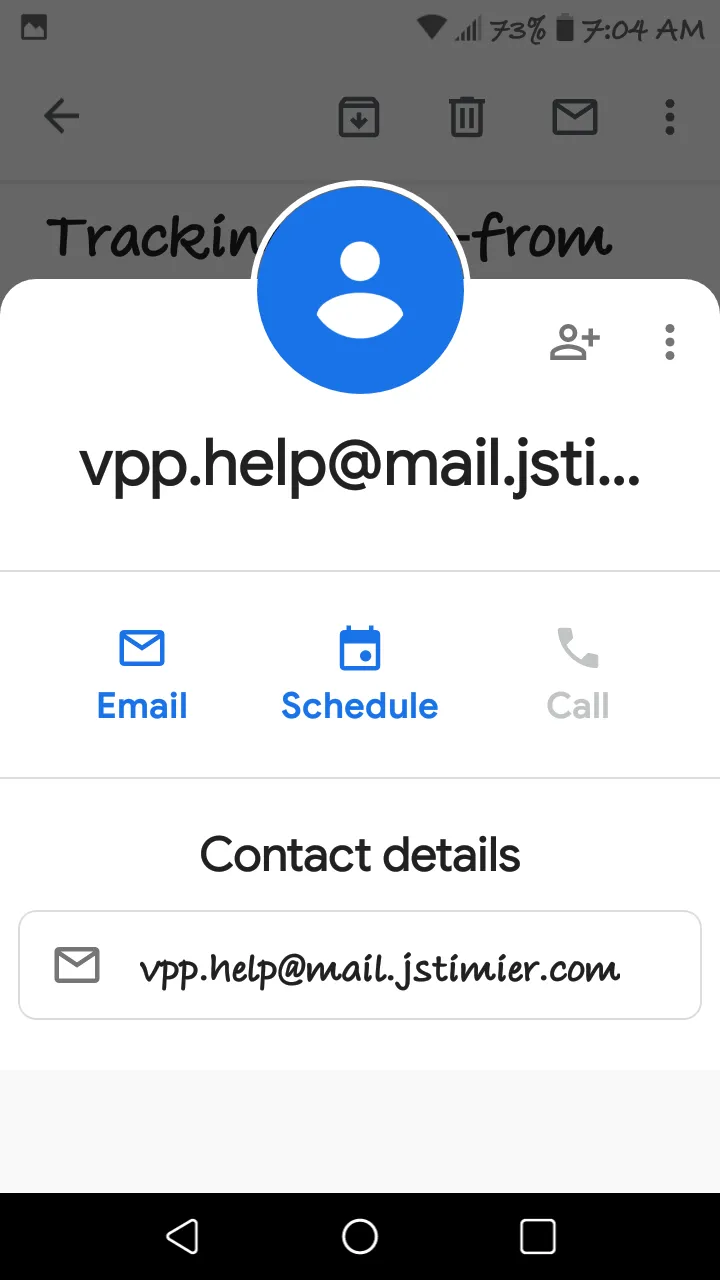Tap the system home button
The width and height of the screenshot is (720, 1280).
tap(360, 1237)
